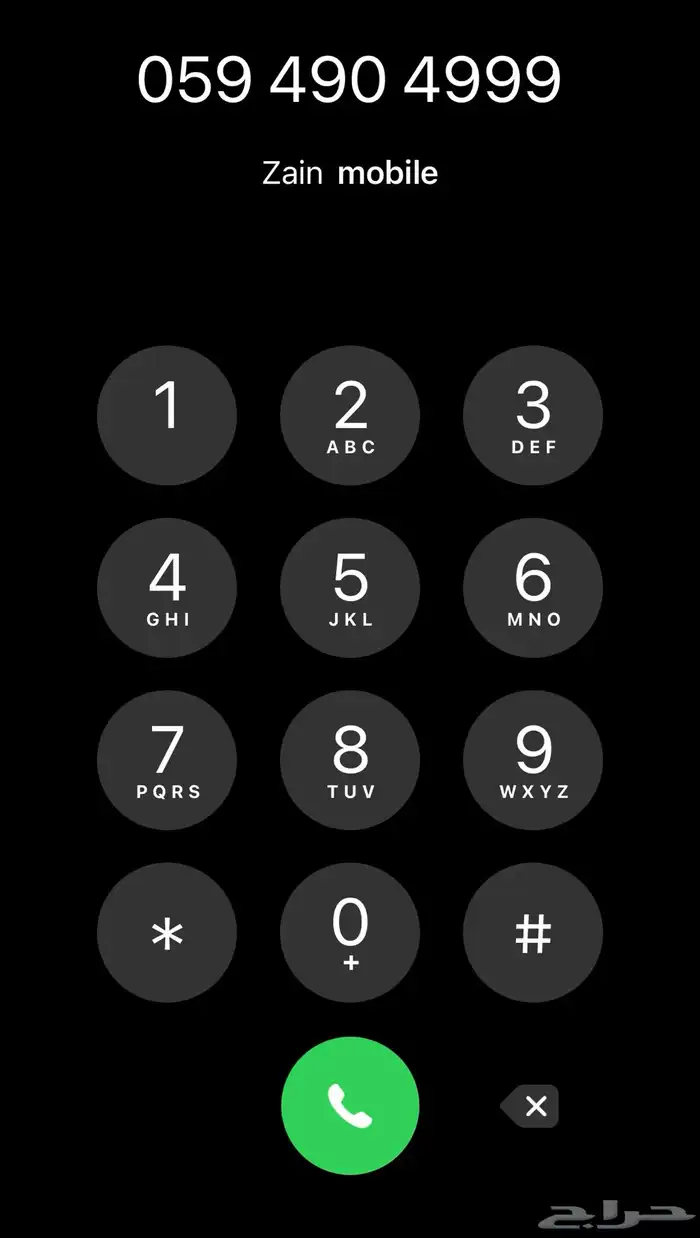Enter 0 on the keypad
700x1238 pixels.
pos(350,933)
